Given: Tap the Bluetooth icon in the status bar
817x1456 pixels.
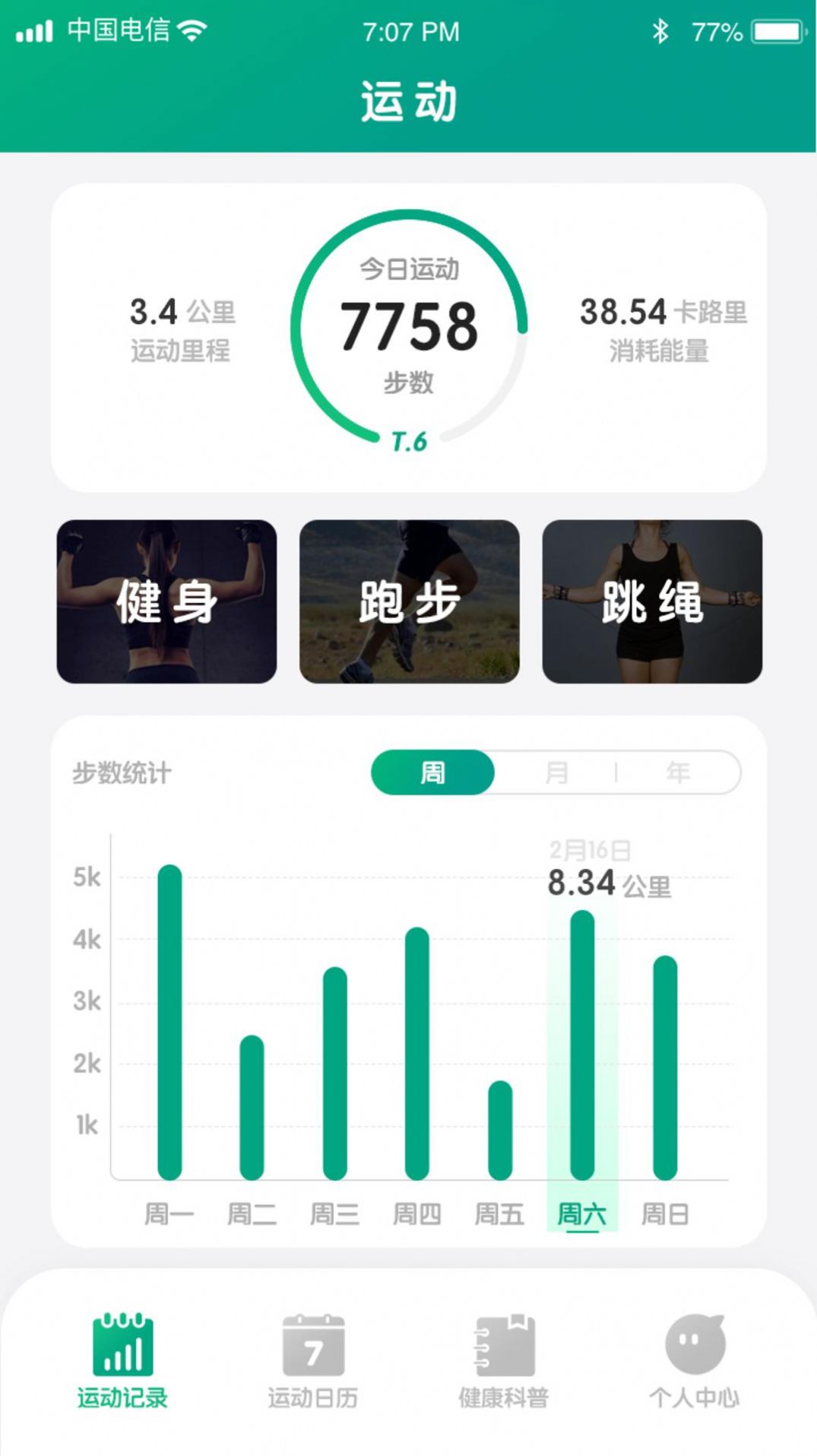Looking at the screenshot, I should pyautogui.click(x=661, y=30).
